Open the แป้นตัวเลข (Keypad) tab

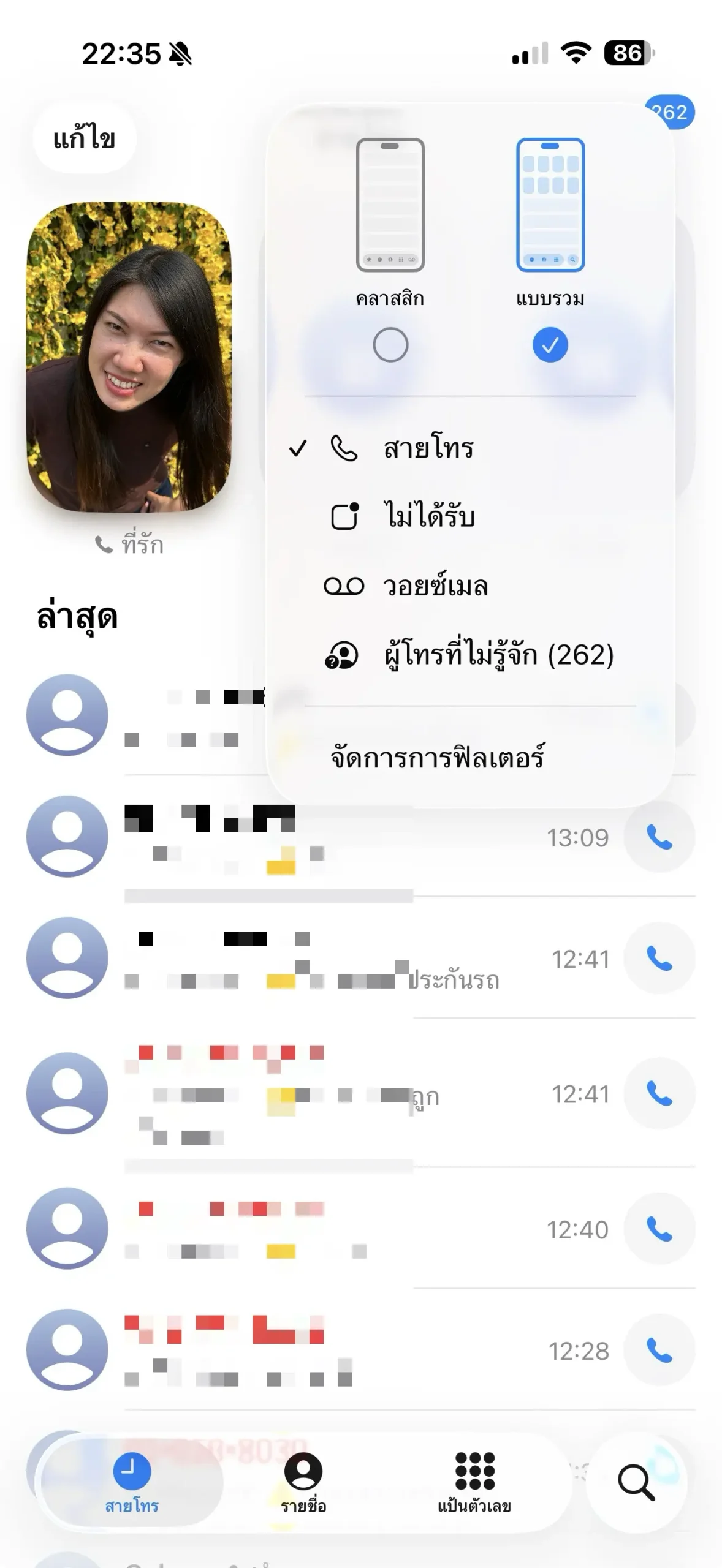(474, 1482)
